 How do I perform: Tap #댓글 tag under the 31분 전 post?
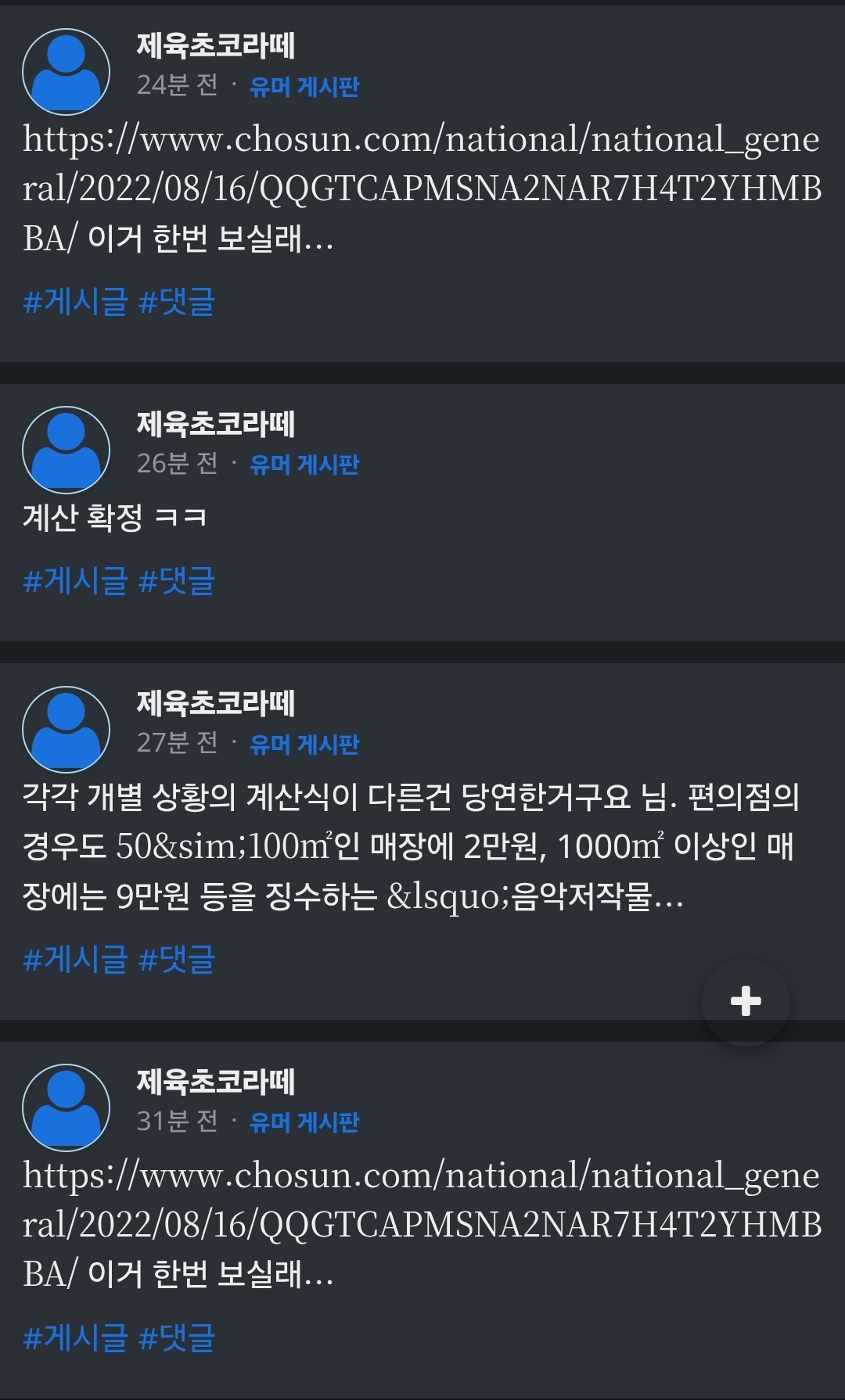pyautogui.click(x=176, y=1337)
